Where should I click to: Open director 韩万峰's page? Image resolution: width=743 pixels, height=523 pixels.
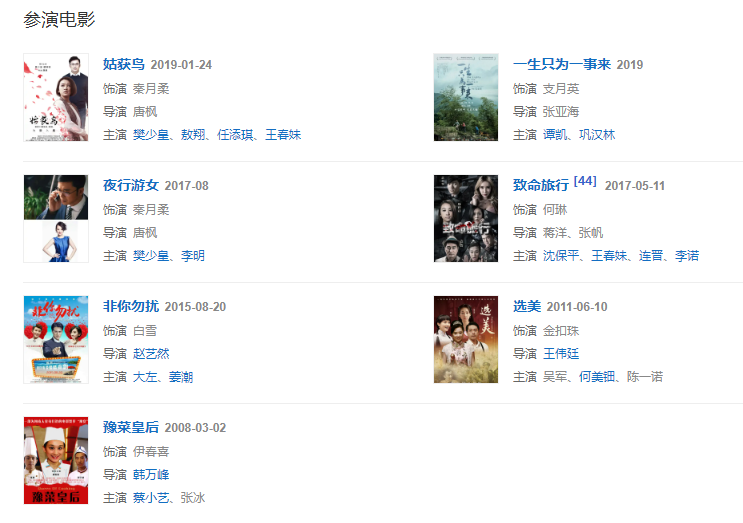click(151, 474)
